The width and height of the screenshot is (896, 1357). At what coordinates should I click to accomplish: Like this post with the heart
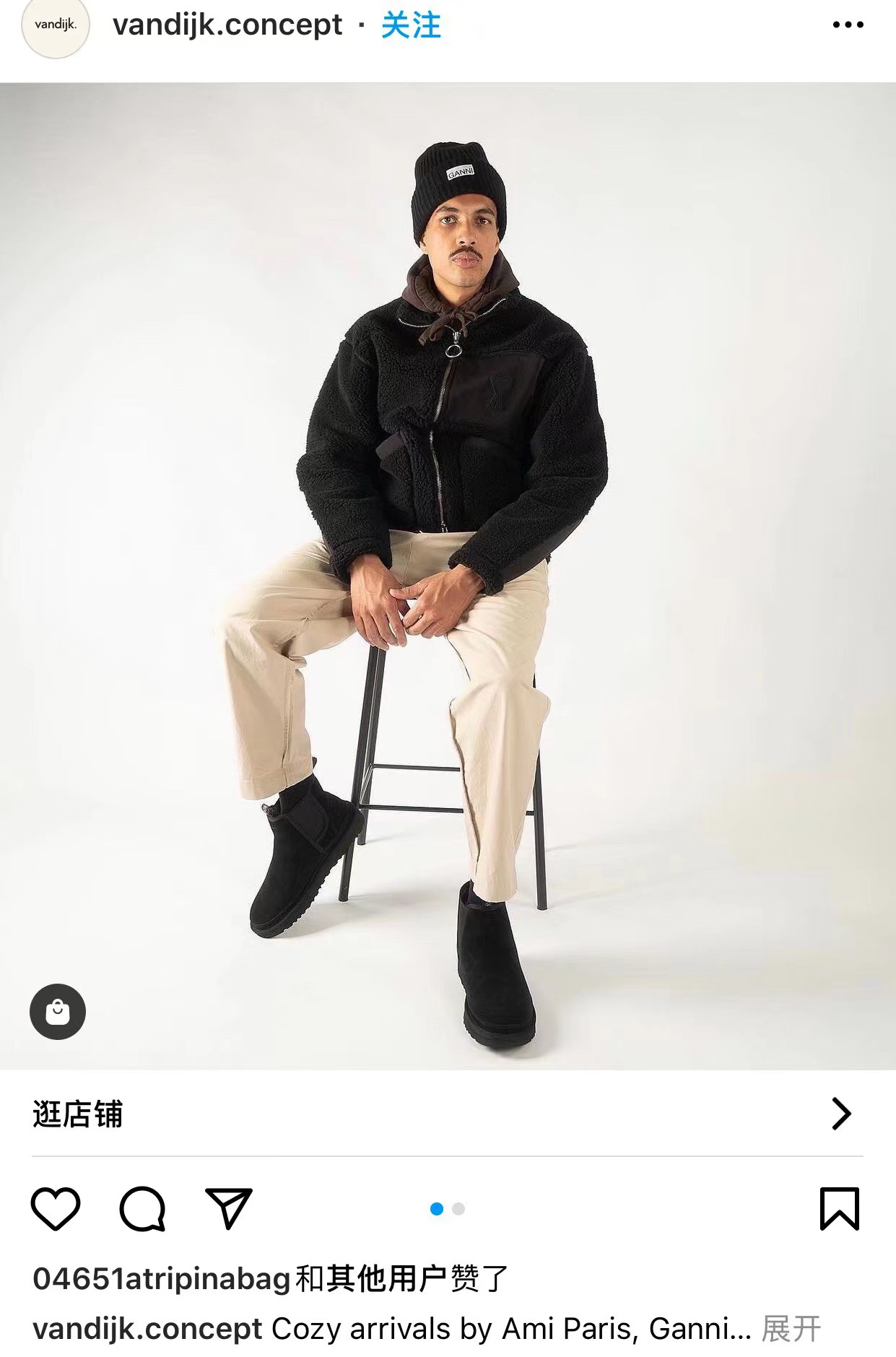[x=56, y=1208]
